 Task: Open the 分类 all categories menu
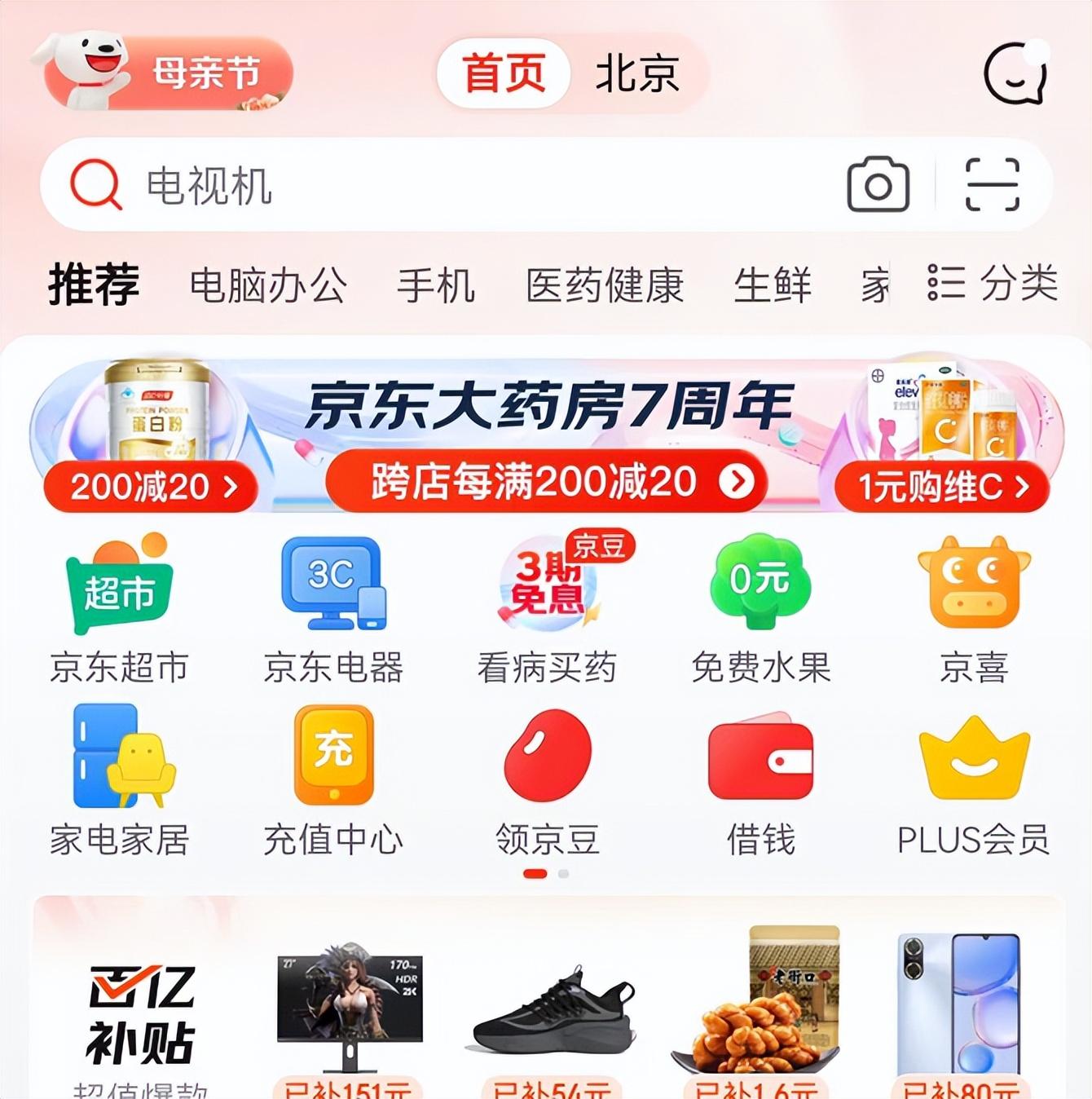pyautogui.click(x=993, y=284)
